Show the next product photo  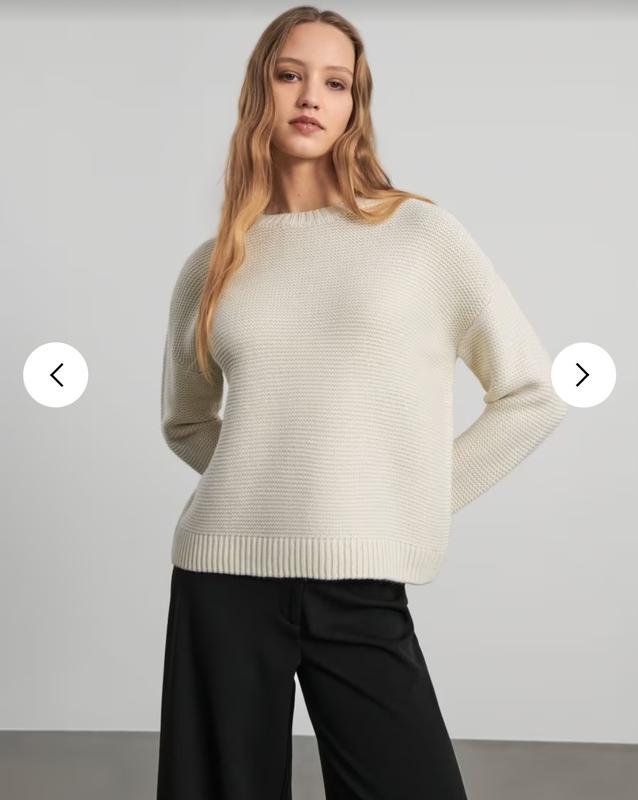(x=583, y=375)
